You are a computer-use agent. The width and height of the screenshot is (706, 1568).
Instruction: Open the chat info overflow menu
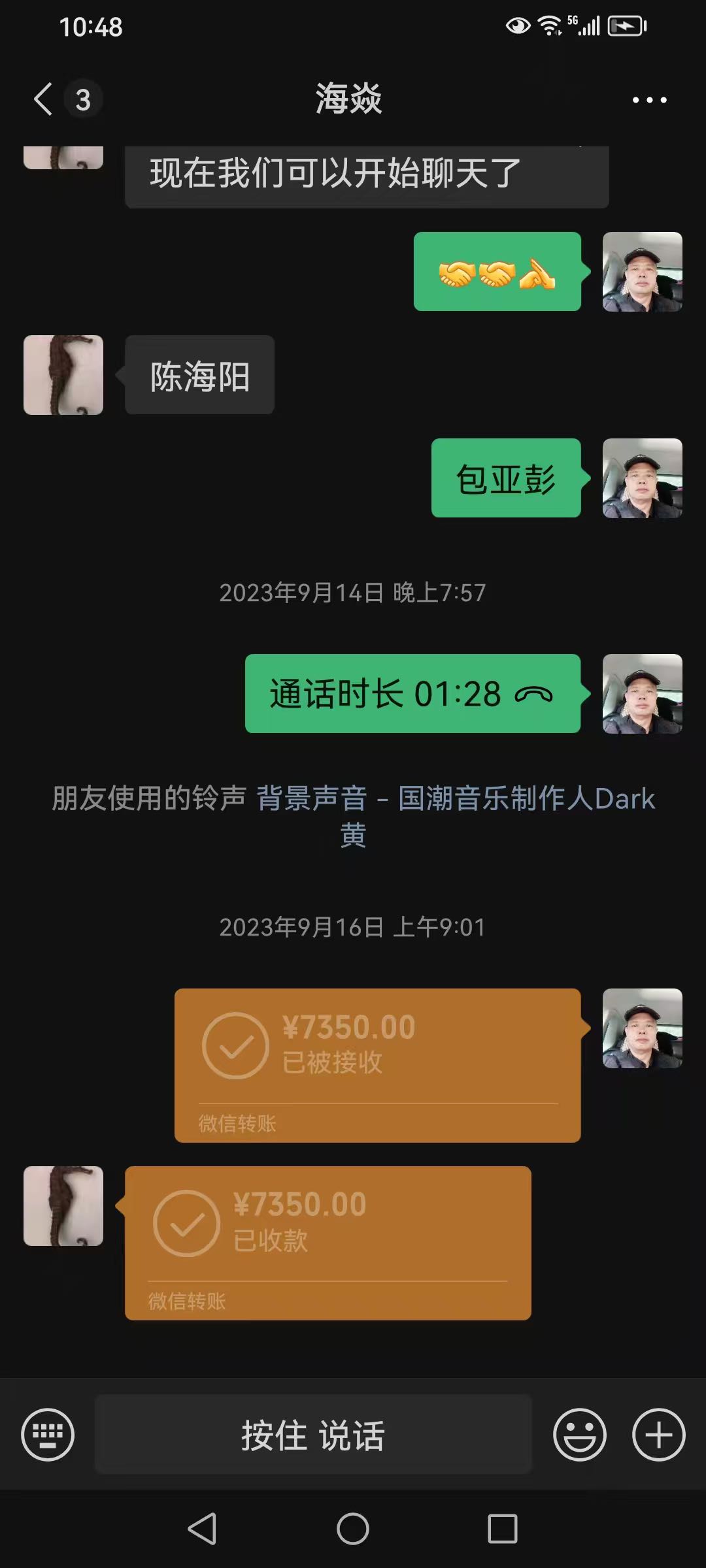(649, 100)
